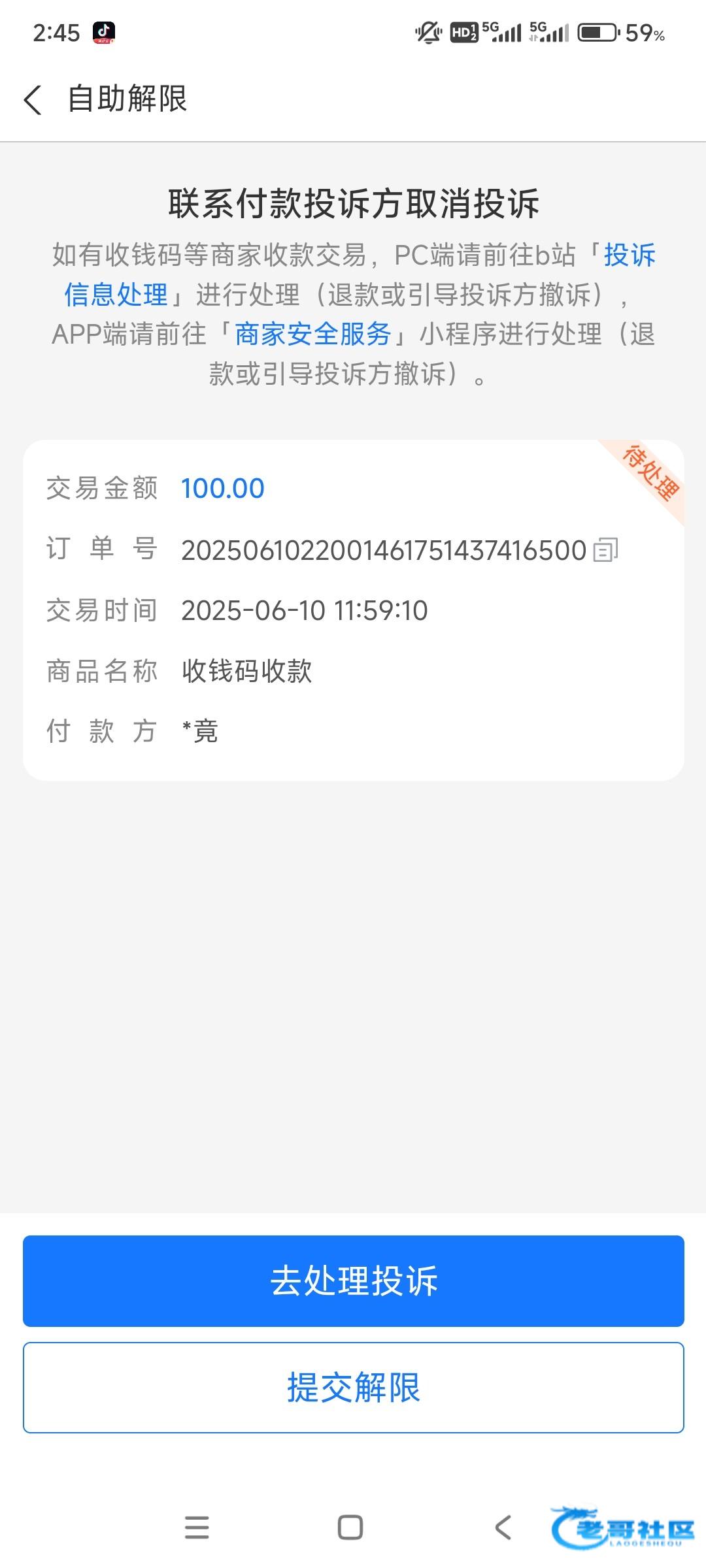Copy the order number
Image resolution: width=706 pixels, height=1568 pixels.
605,550
